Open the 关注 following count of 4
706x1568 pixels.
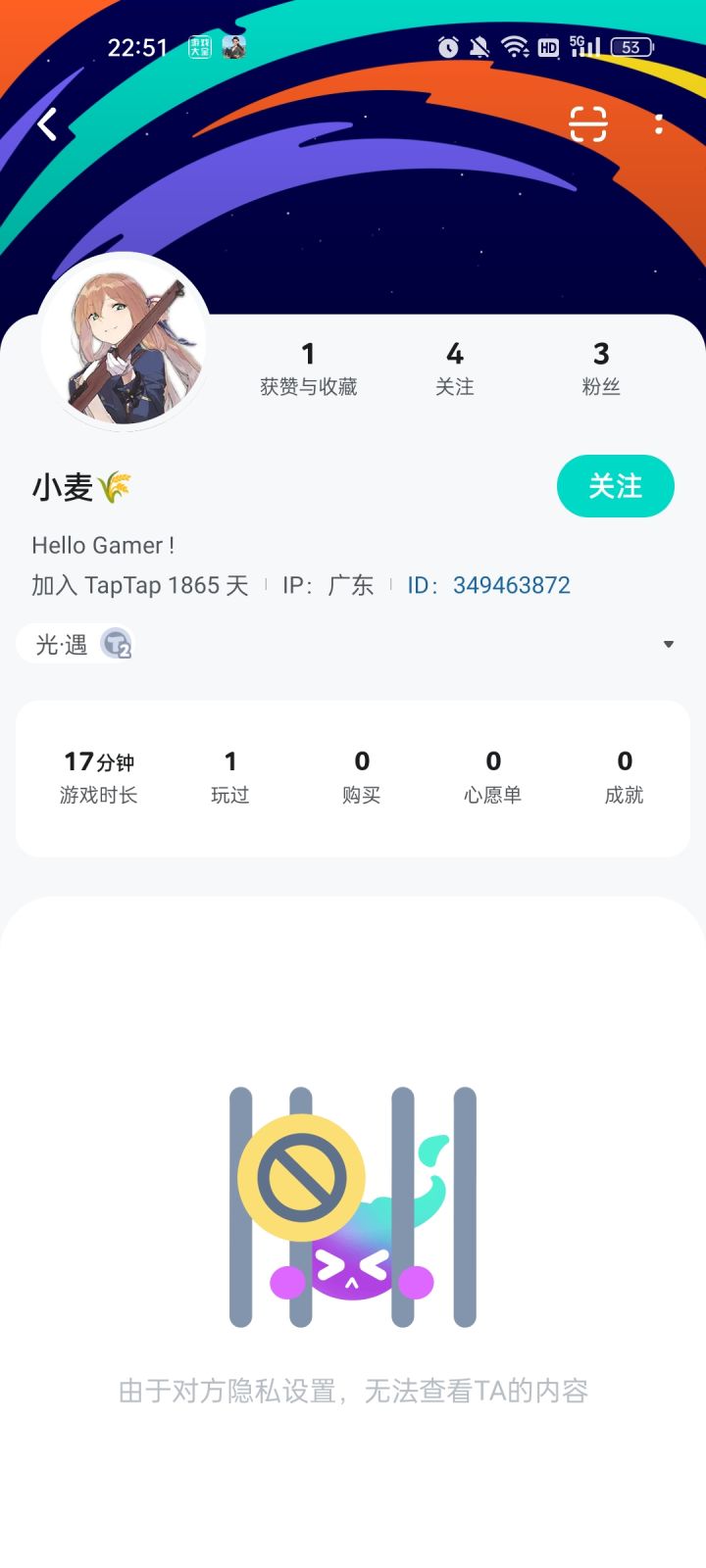click(x=454, y=367)
